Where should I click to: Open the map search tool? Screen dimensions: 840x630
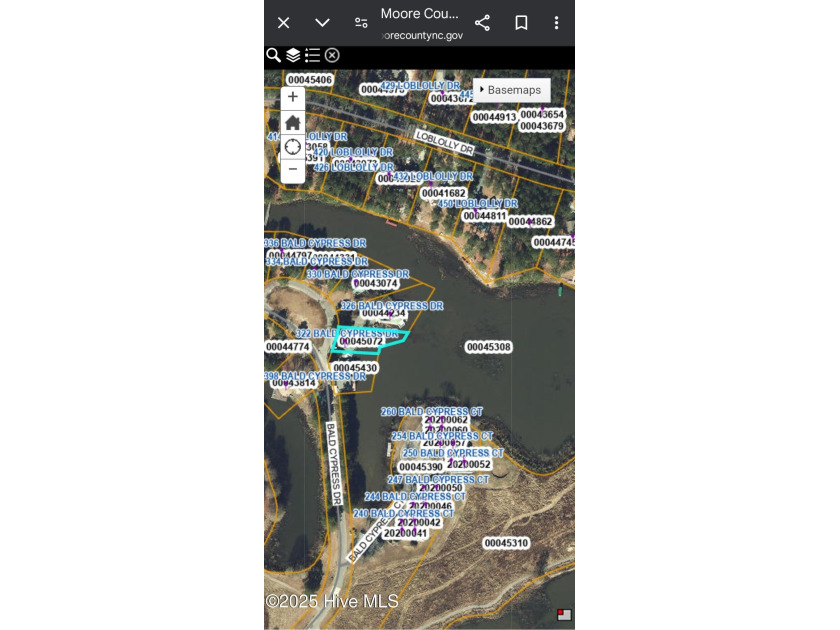click(273, 55)
